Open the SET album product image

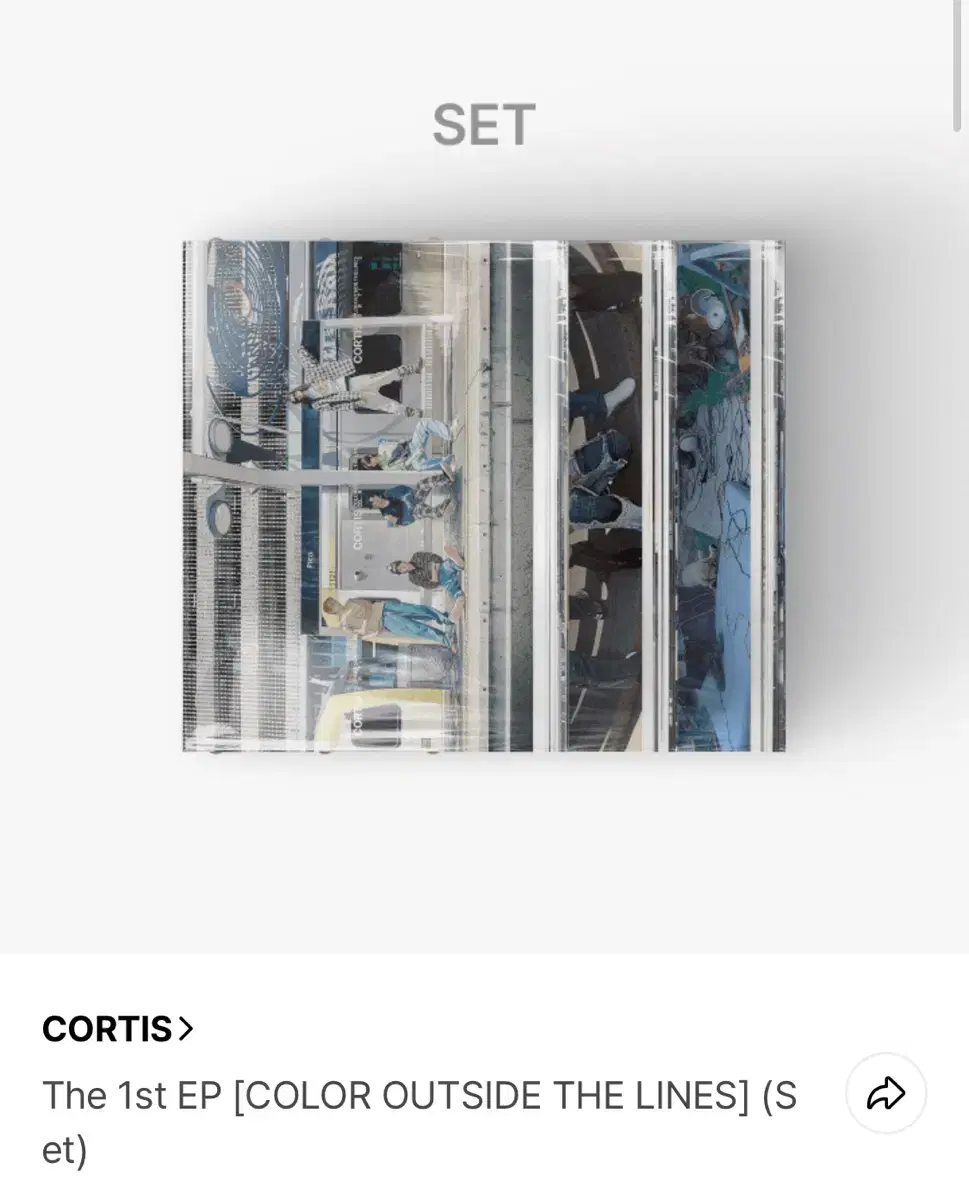(x=484, y=495)
